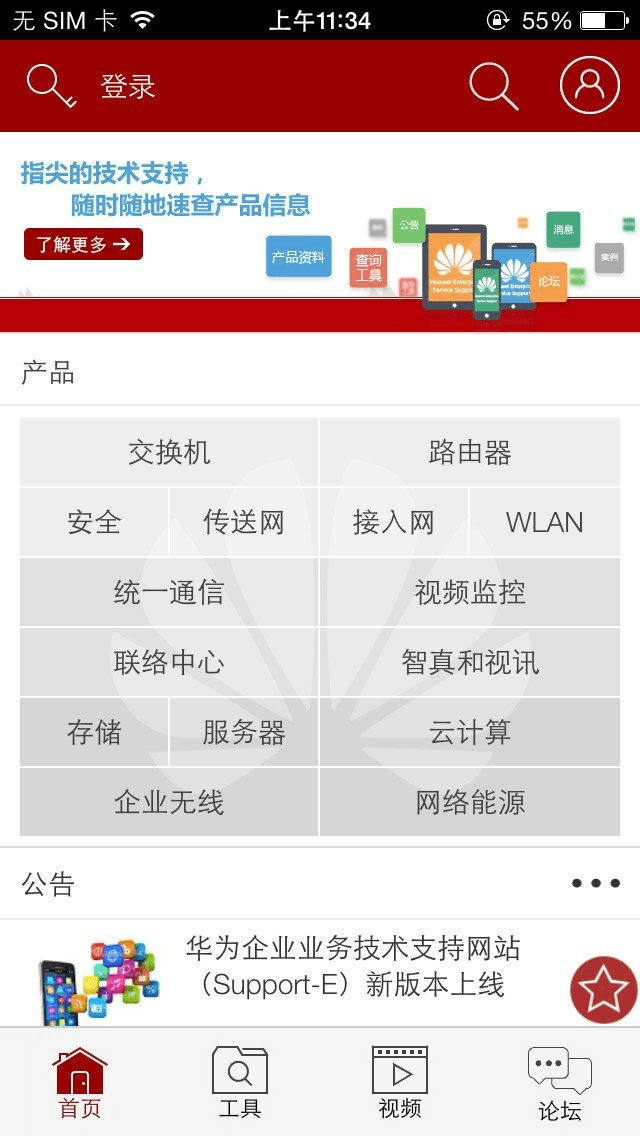Open the 视频监控 category

469,592
